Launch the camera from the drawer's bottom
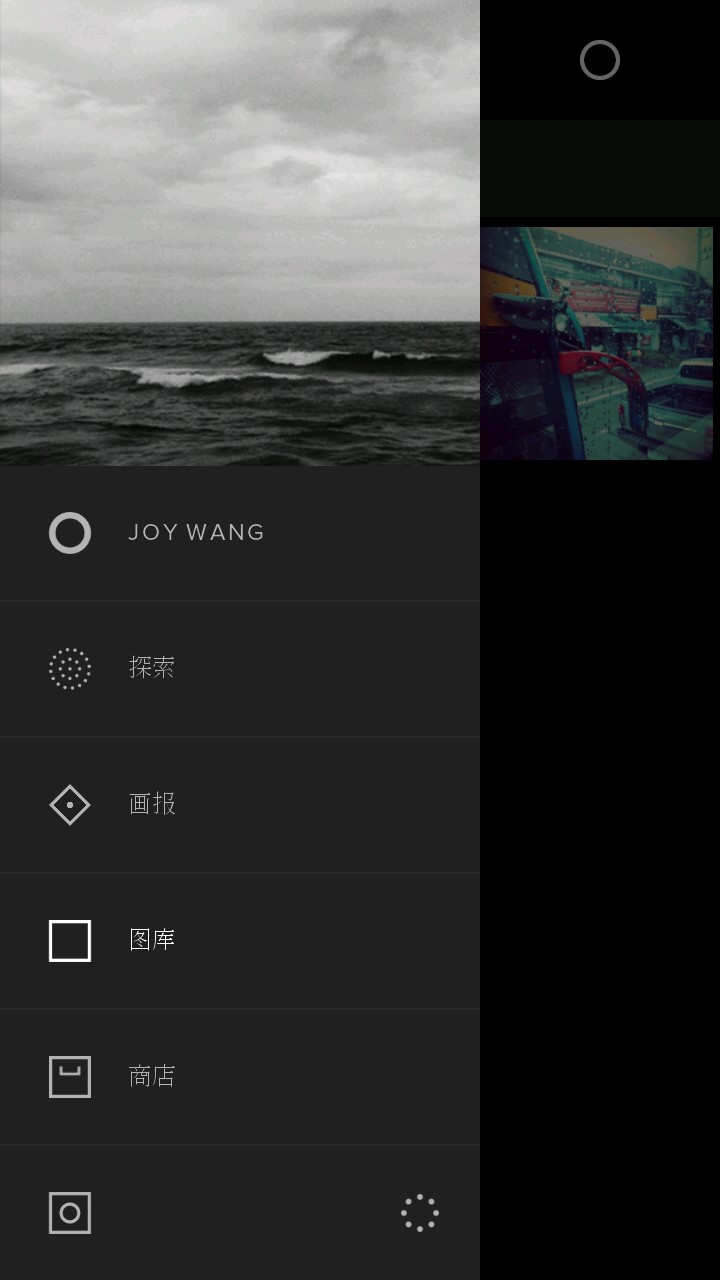 pos(70,1213)
